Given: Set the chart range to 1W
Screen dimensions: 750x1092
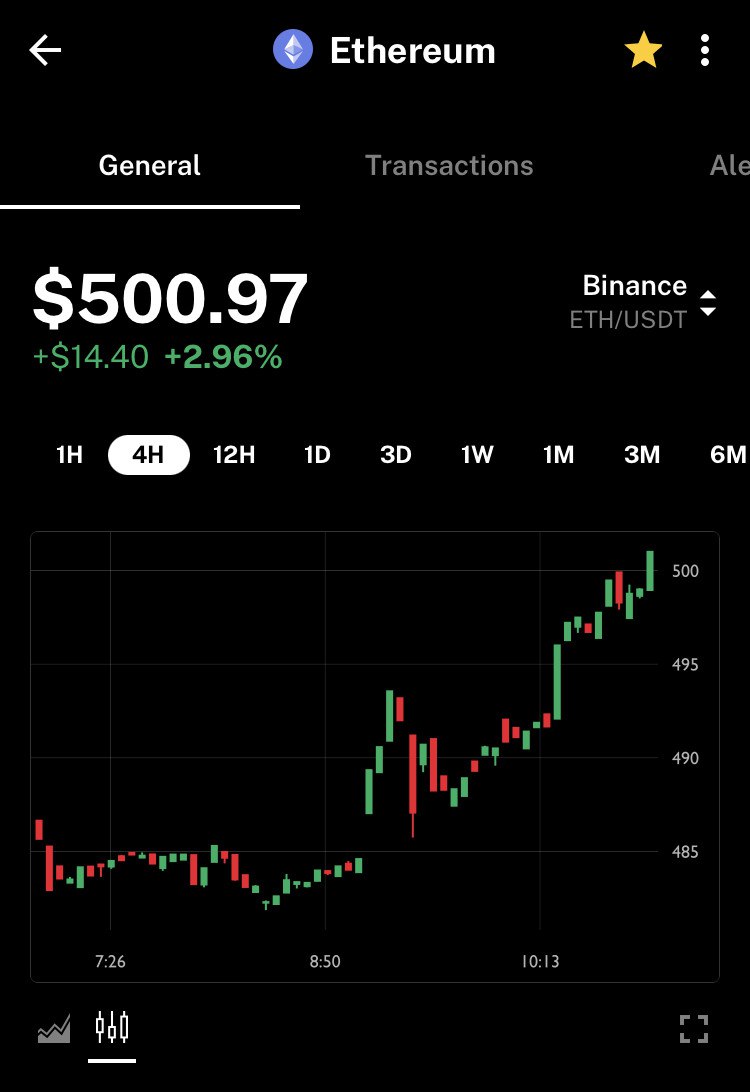Looking at the screenshot, I should (x=477, y=455).
